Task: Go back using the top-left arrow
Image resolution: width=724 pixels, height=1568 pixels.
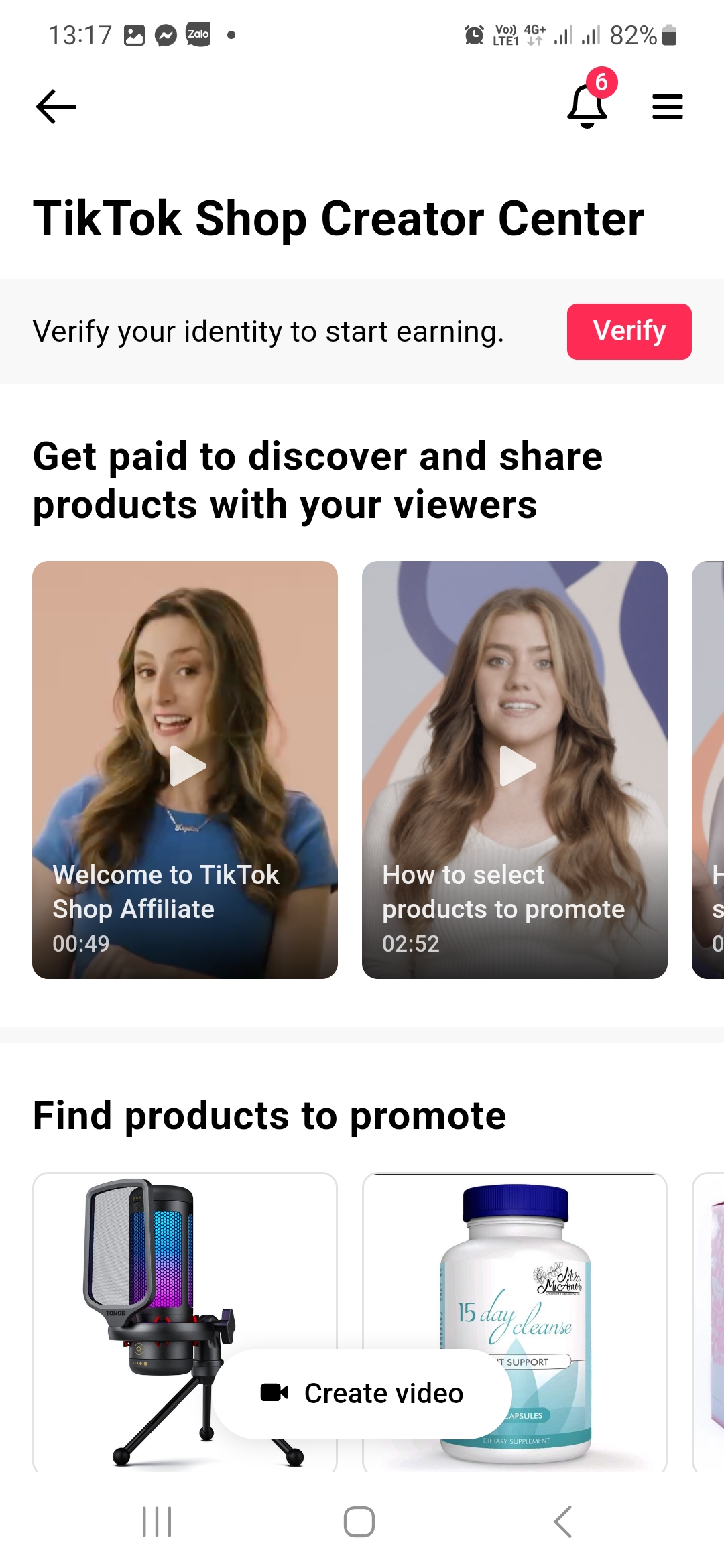Action: 56,107
